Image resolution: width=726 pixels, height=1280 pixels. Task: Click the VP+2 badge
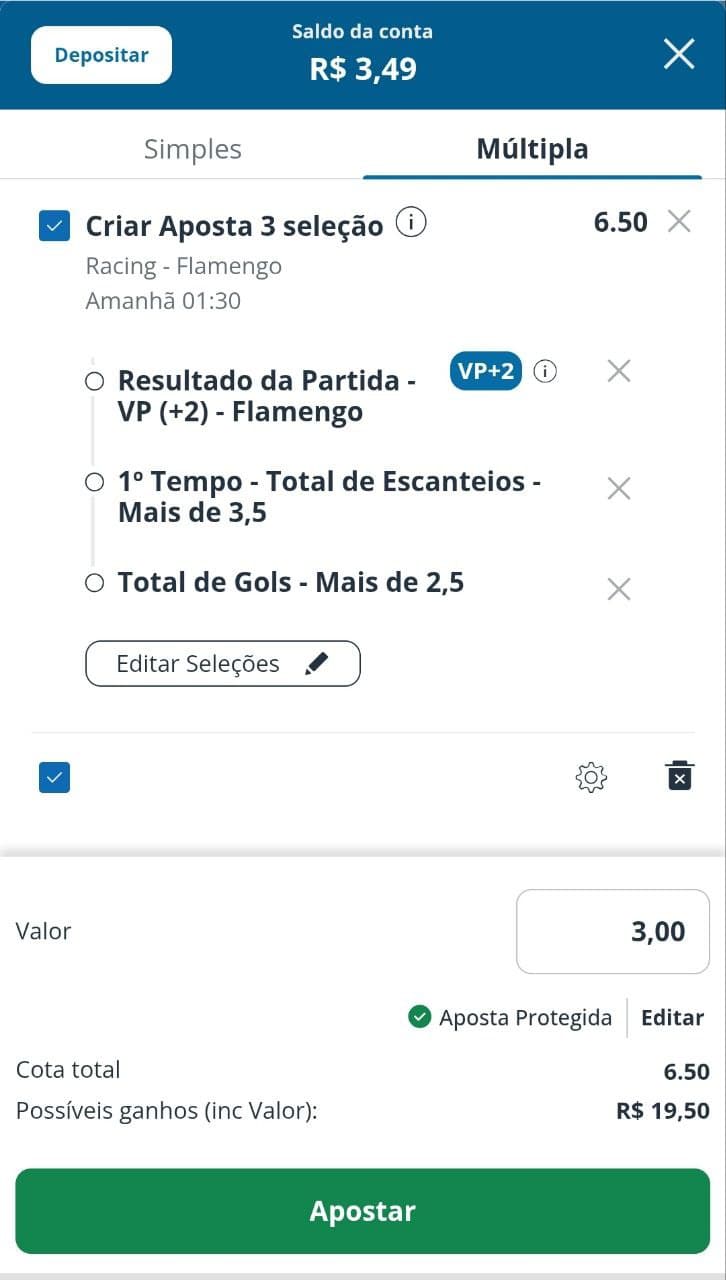tap(486, 371)
